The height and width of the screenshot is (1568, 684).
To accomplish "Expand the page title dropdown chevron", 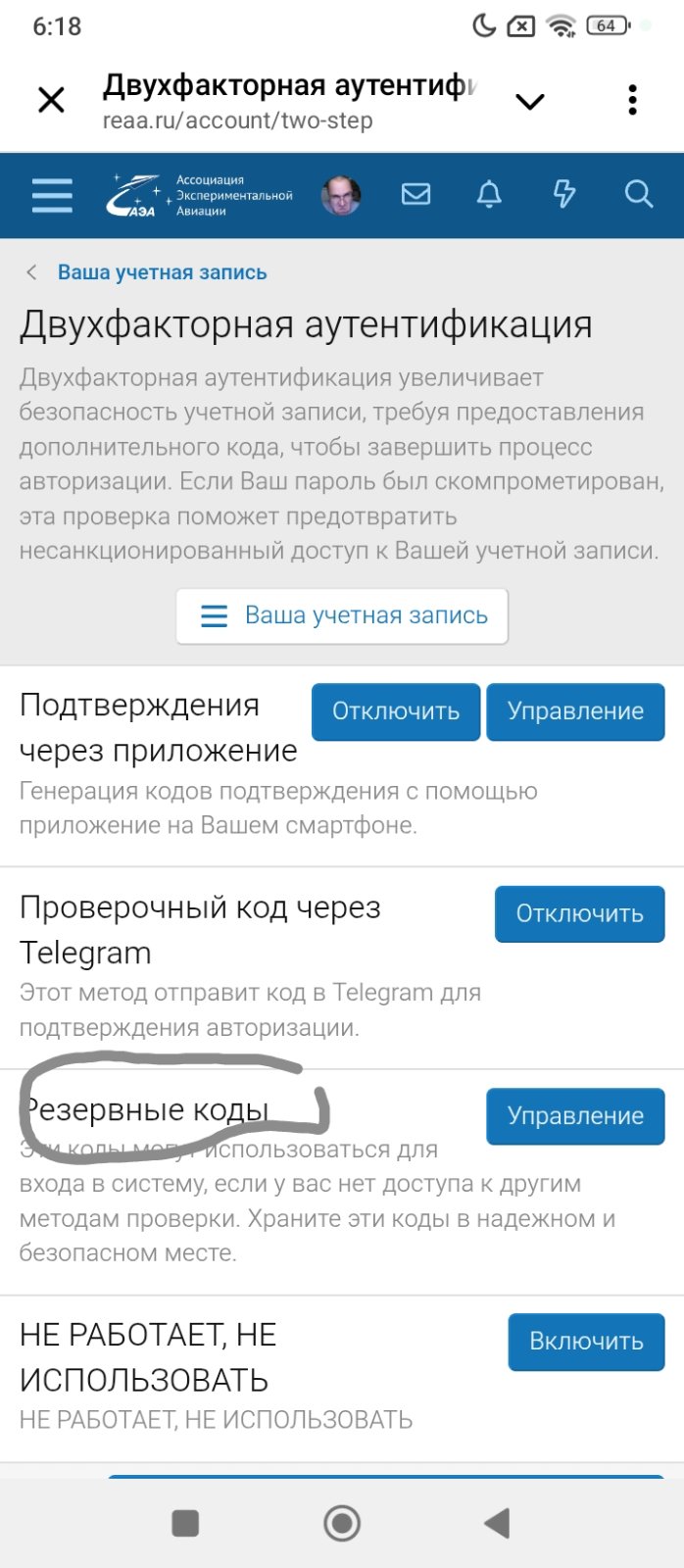I will point(529,101).
